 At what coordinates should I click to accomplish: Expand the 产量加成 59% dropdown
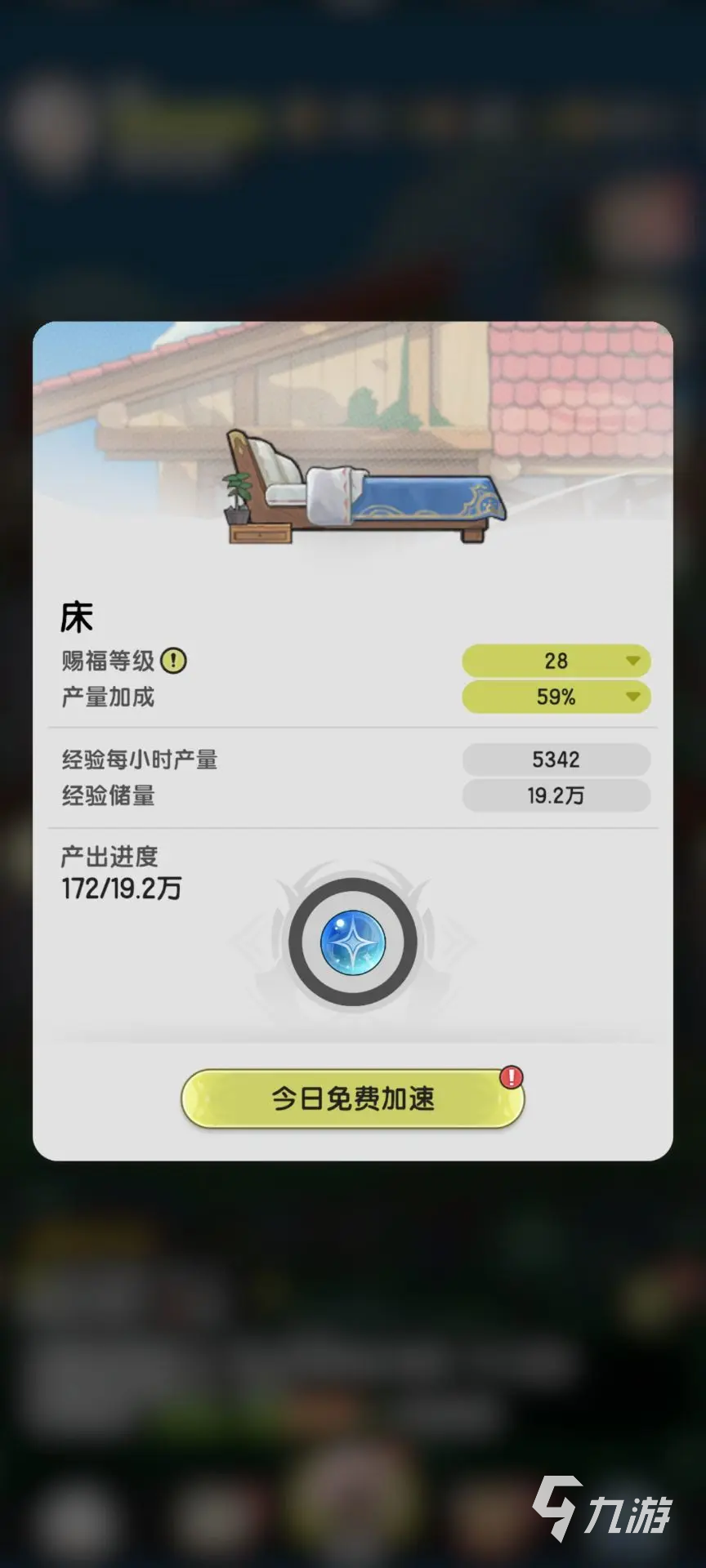(x=556, y=697)
